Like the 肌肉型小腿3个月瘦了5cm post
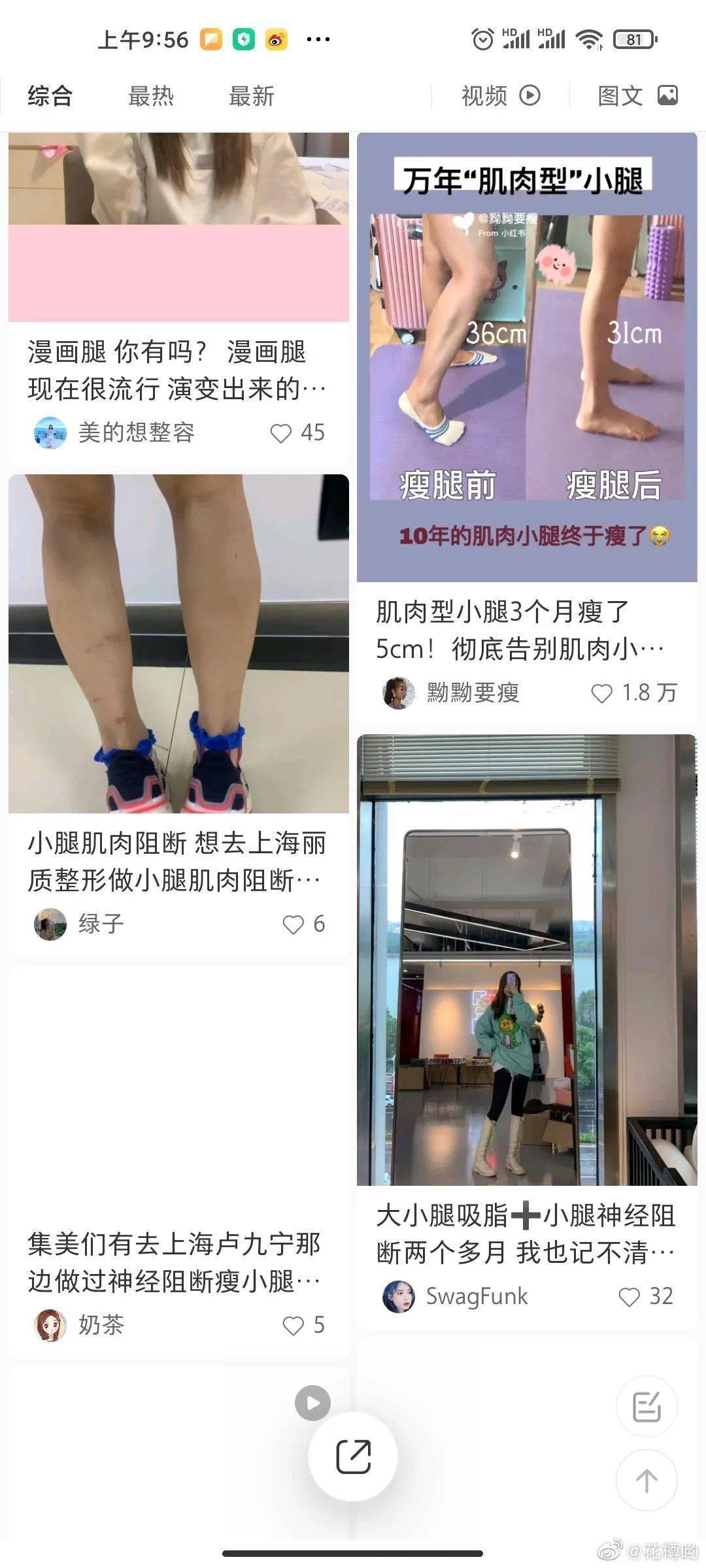This screenshot has width=706, height=1568. click(x=601, y=693)
